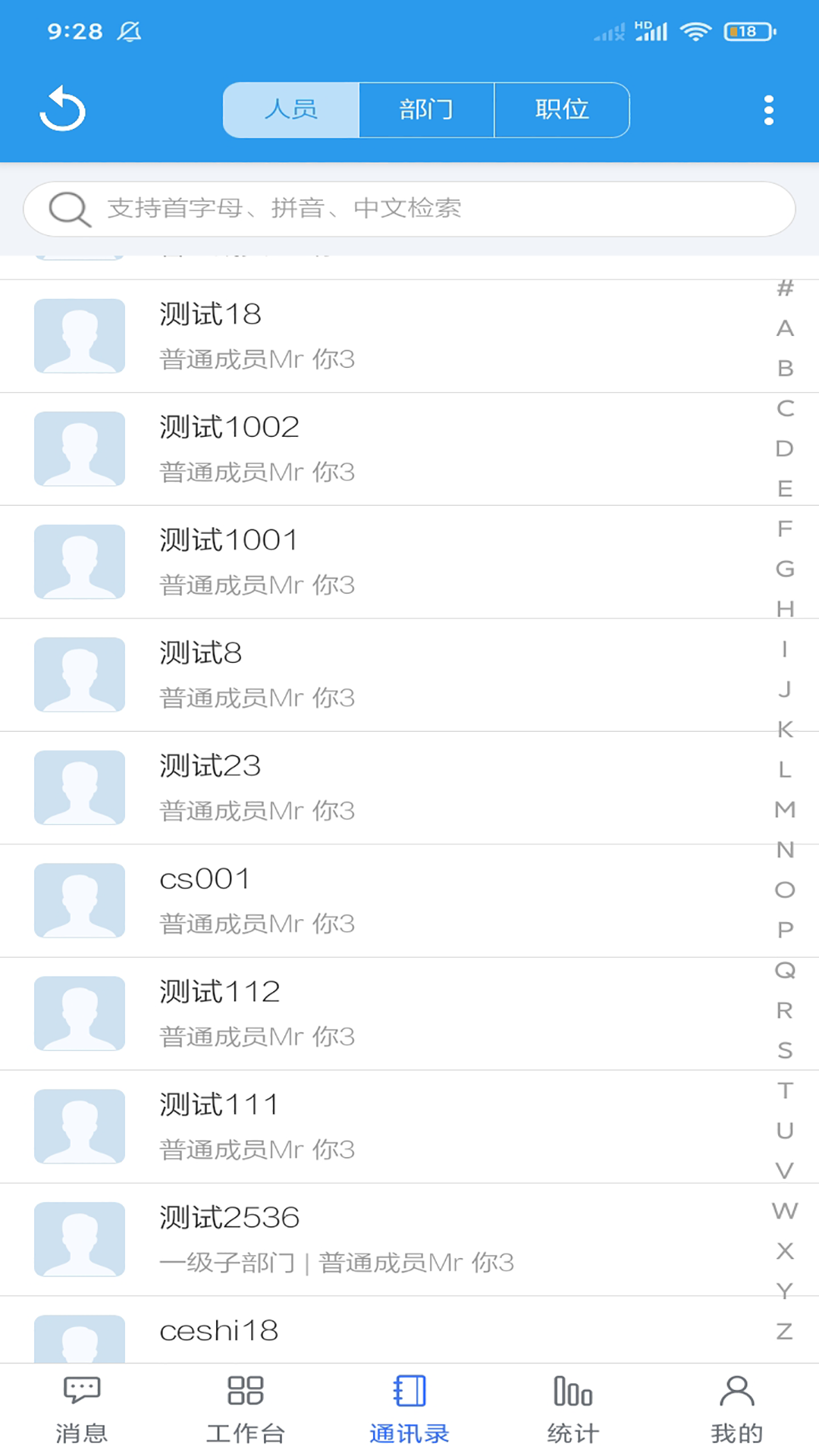The image size is (819, 1456).
Task: Open the avatar of cs001
Action: click(79, 900)
